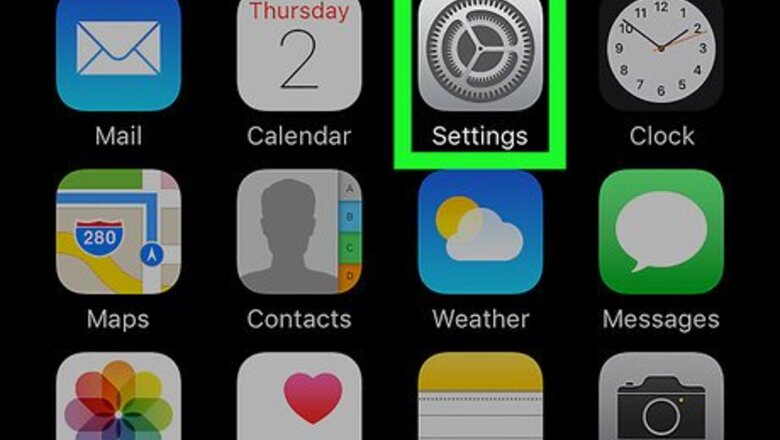Open the Calendar app
The height and width of the screenshot is (440, 780).
tap(299, 55)
